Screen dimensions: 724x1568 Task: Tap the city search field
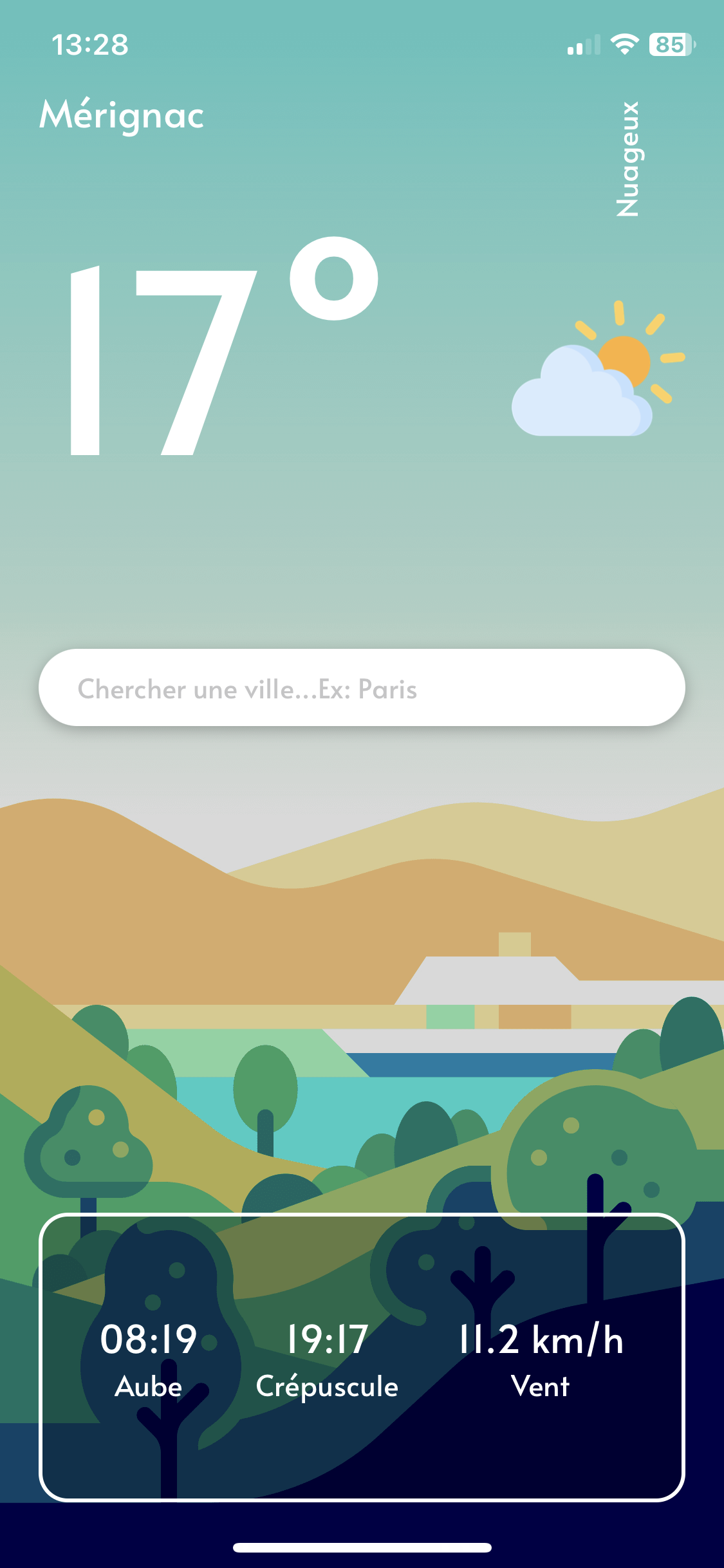(x=362, y=688)
